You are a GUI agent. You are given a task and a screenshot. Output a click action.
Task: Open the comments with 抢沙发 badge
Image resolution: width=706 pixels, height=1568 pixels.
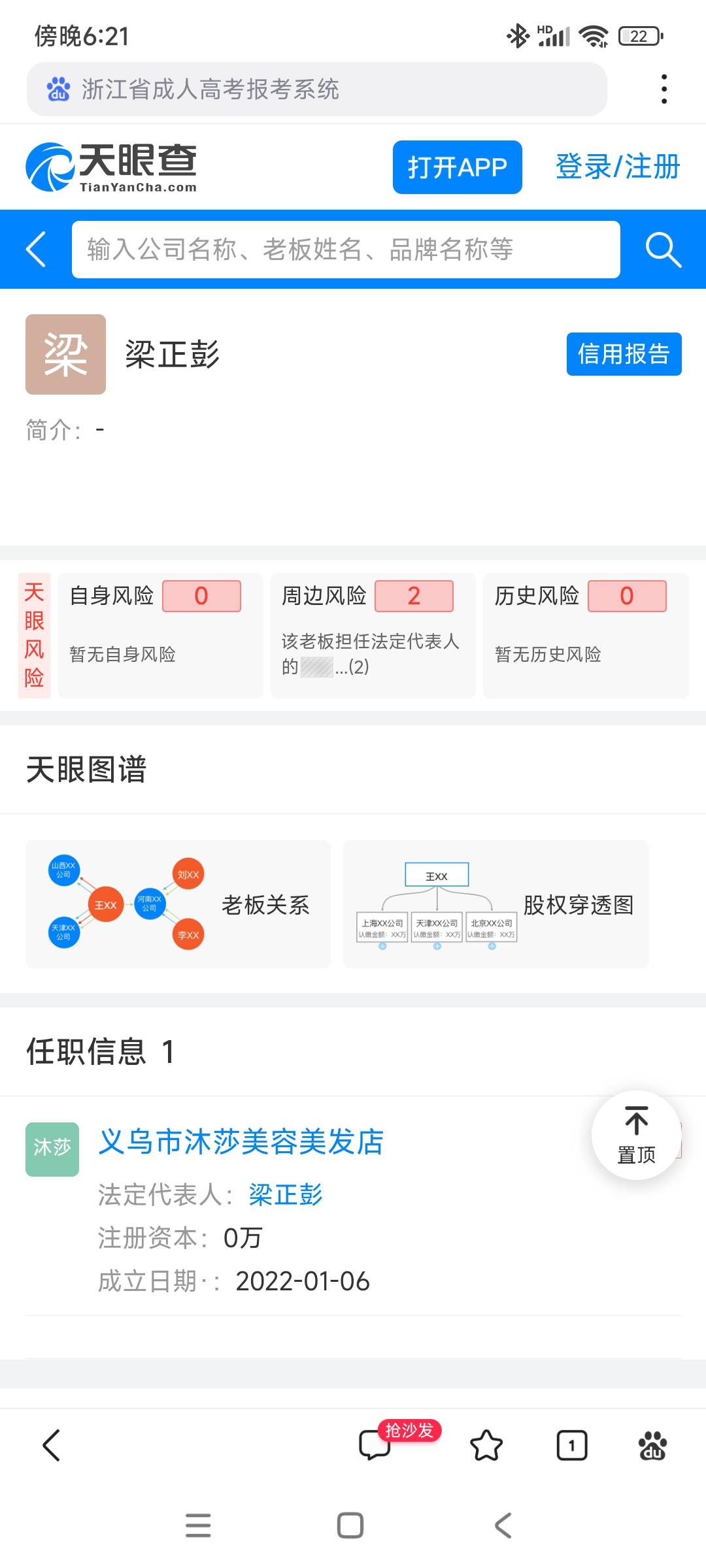click(375, 1445)
